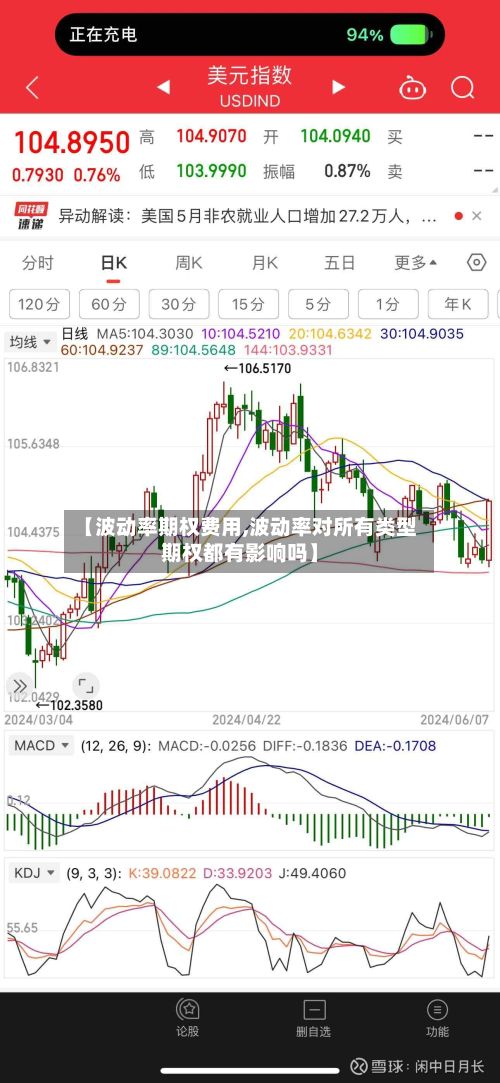Open chart settings hexagon icon
This screenshot has width=500, height=1083.
click(477, 262)
